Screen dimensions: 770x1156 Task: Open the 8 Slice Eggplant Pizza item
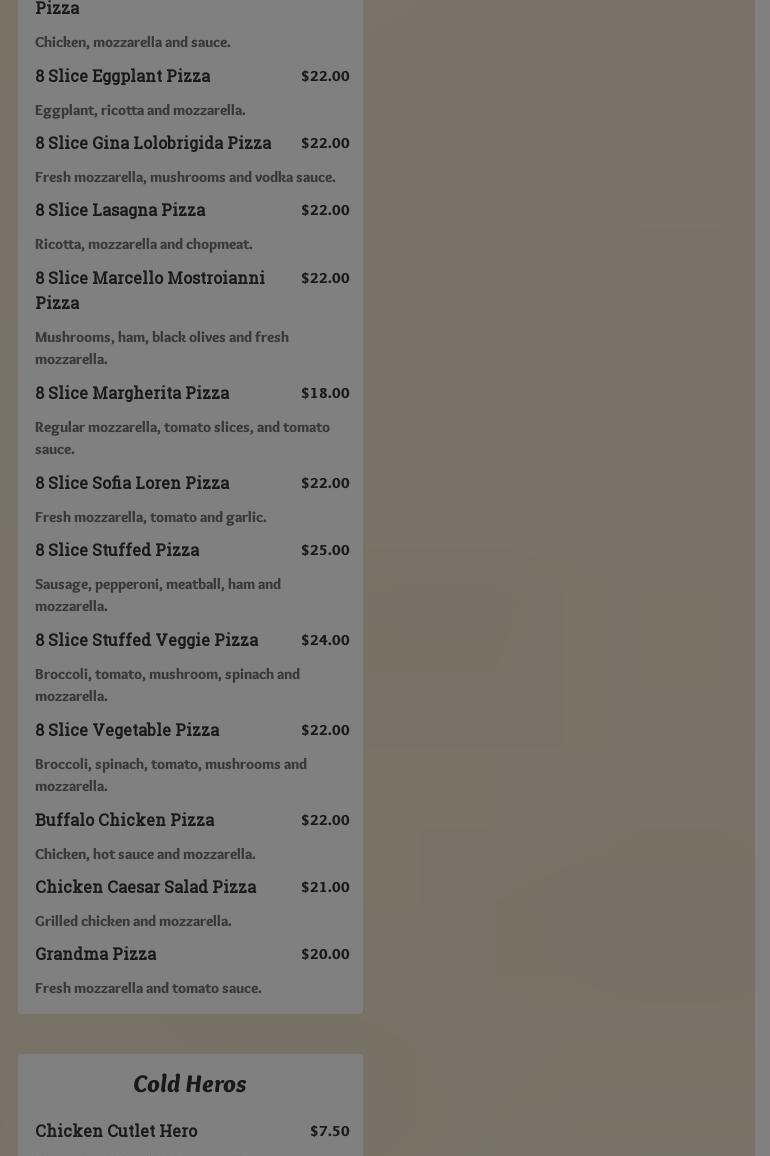(x=123, y=76)
